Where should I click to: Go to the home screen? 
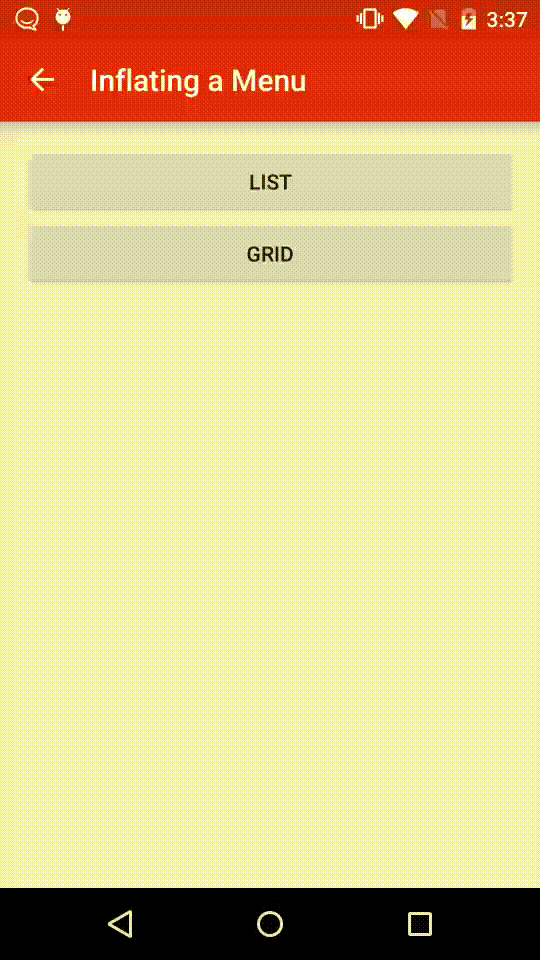pyautogui.click(x=270, y=923)
